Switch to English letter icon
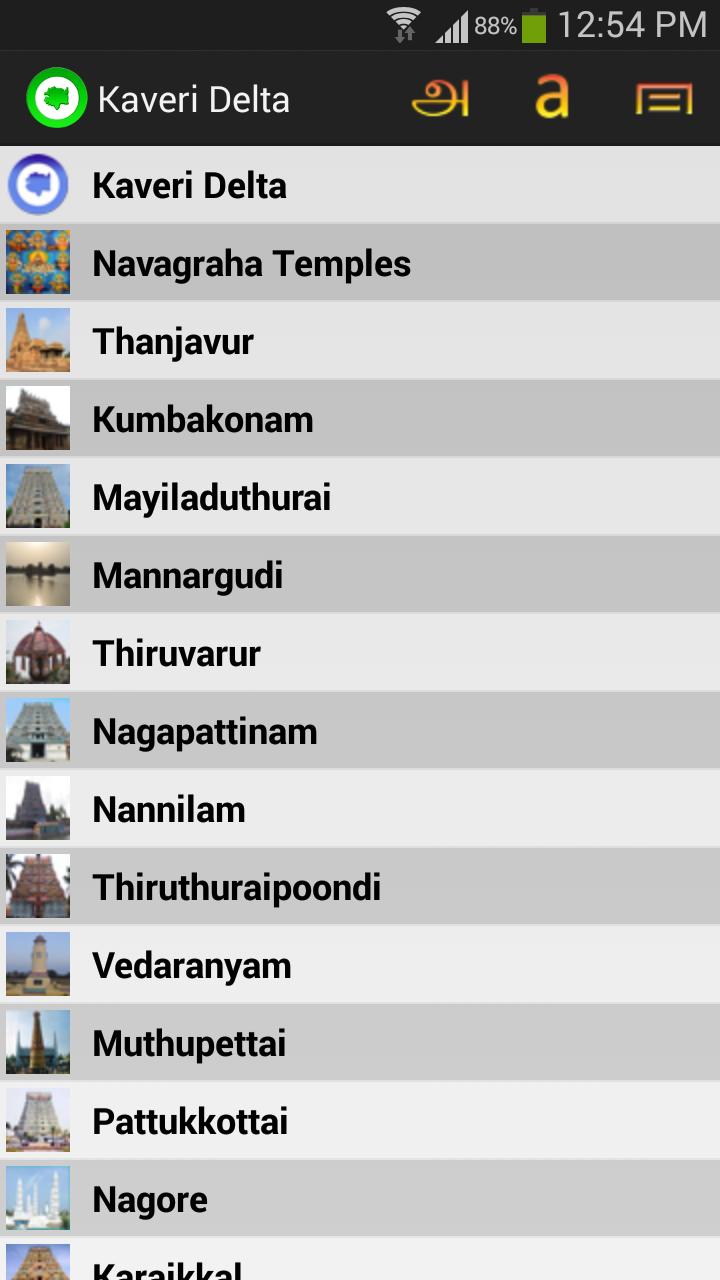 click(551, 99)
